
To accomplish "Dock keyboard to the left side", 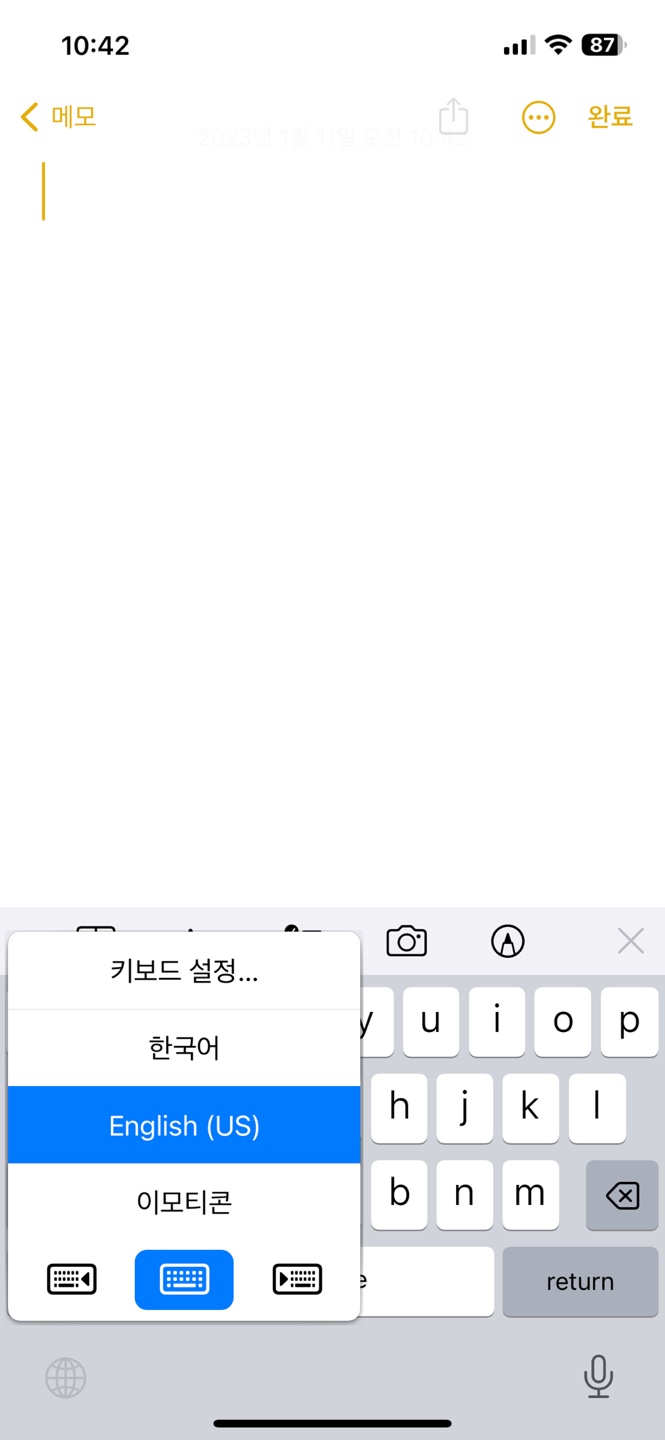I will tap(72, 1279).
